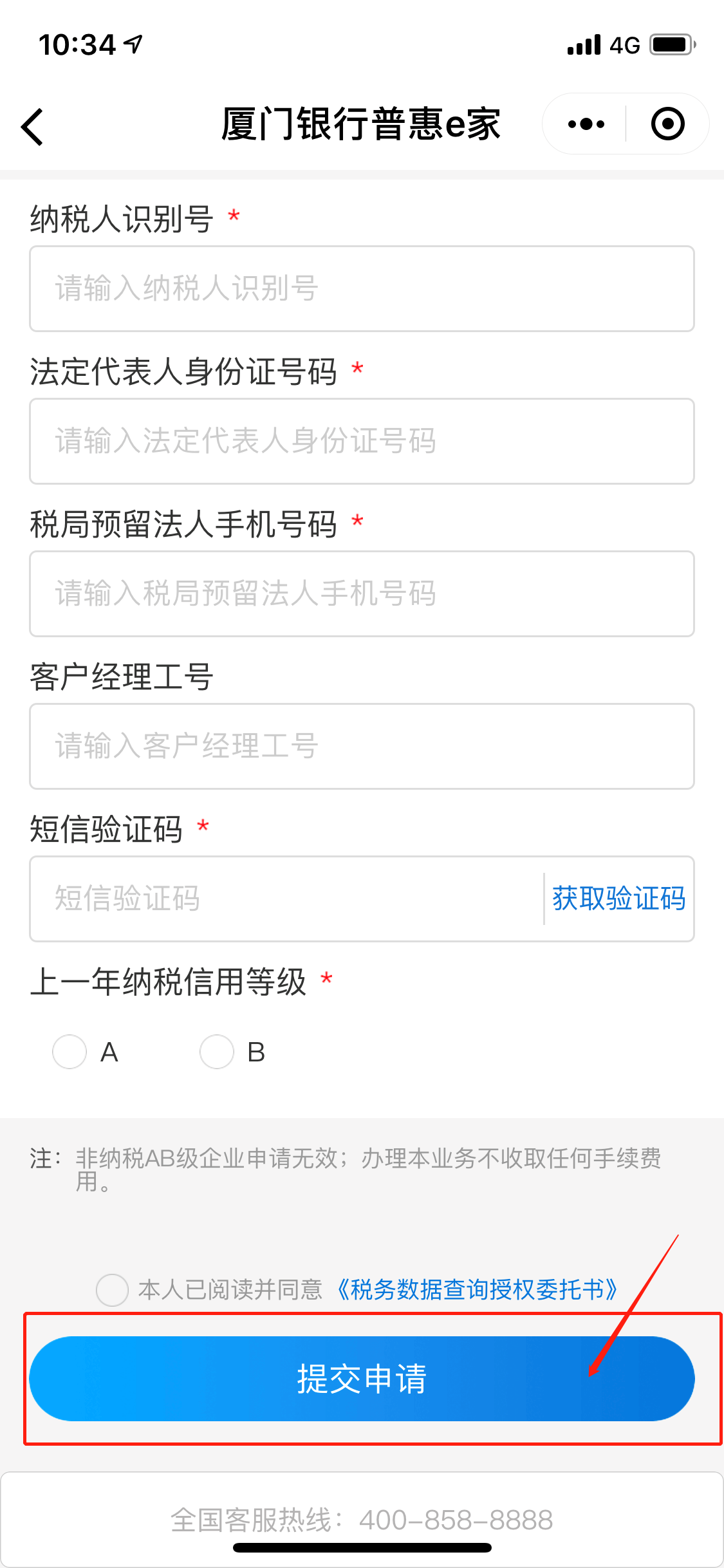The image size is (724, 1568).
Task: Select the 税局预留法人手机号码 input
Action: tap(361, 593)
